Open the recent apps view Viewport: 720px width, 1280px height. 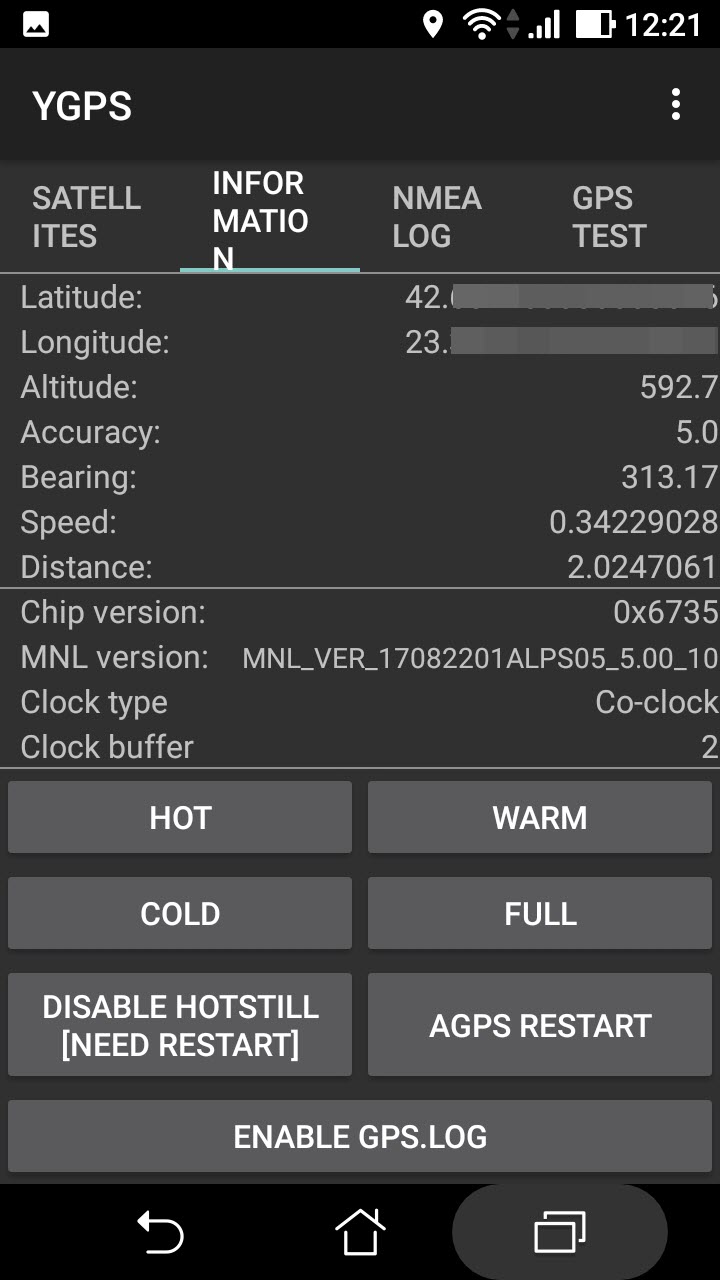[560, 1231]
